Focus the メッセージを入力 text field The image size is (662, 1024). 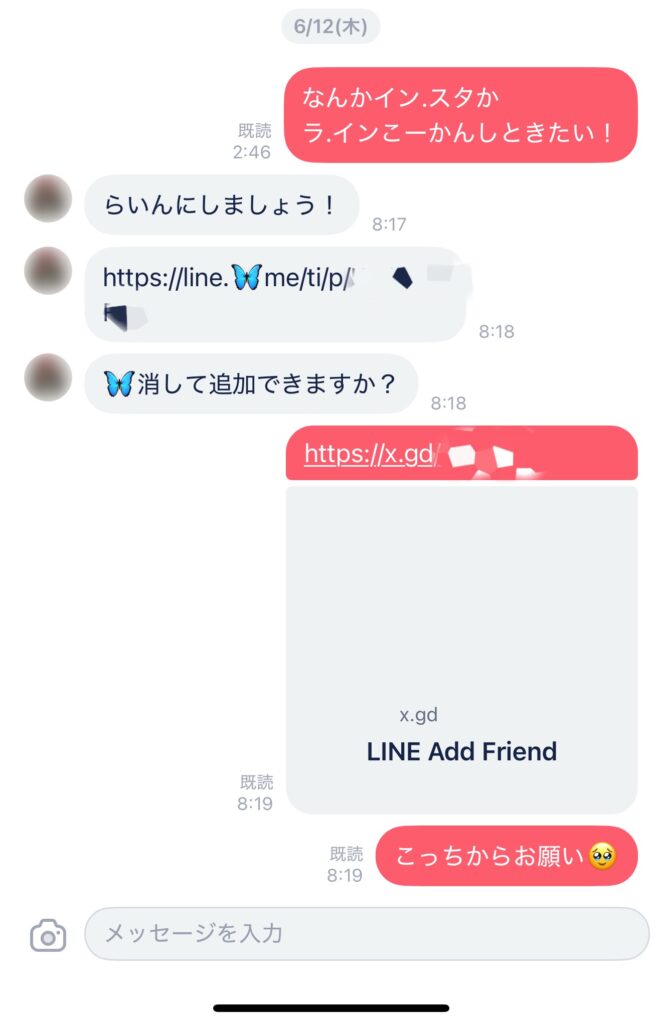coord(366,934)
